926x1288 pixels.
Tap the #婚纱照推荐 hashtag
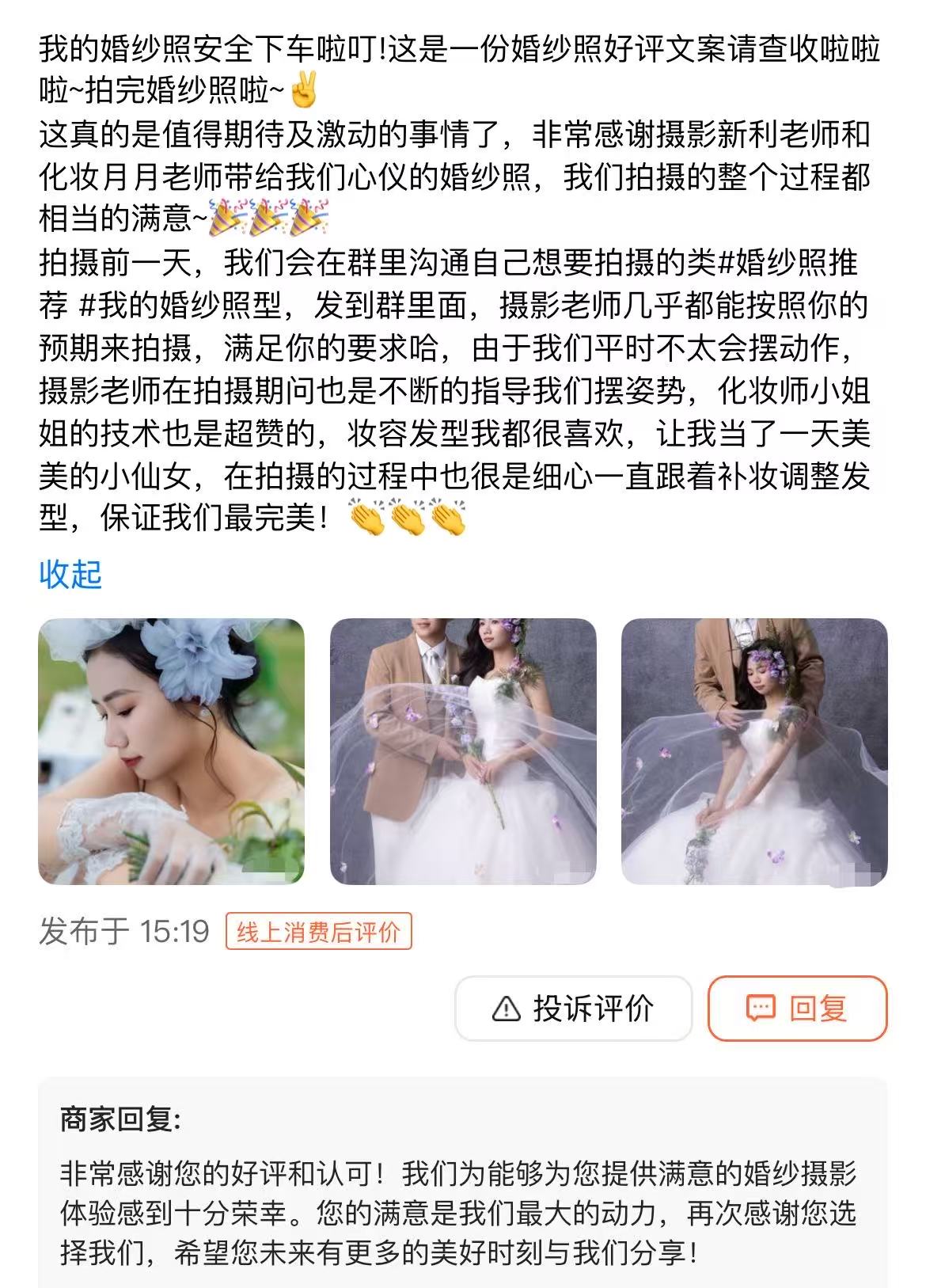pyautogui.click(x=787, y=263)
